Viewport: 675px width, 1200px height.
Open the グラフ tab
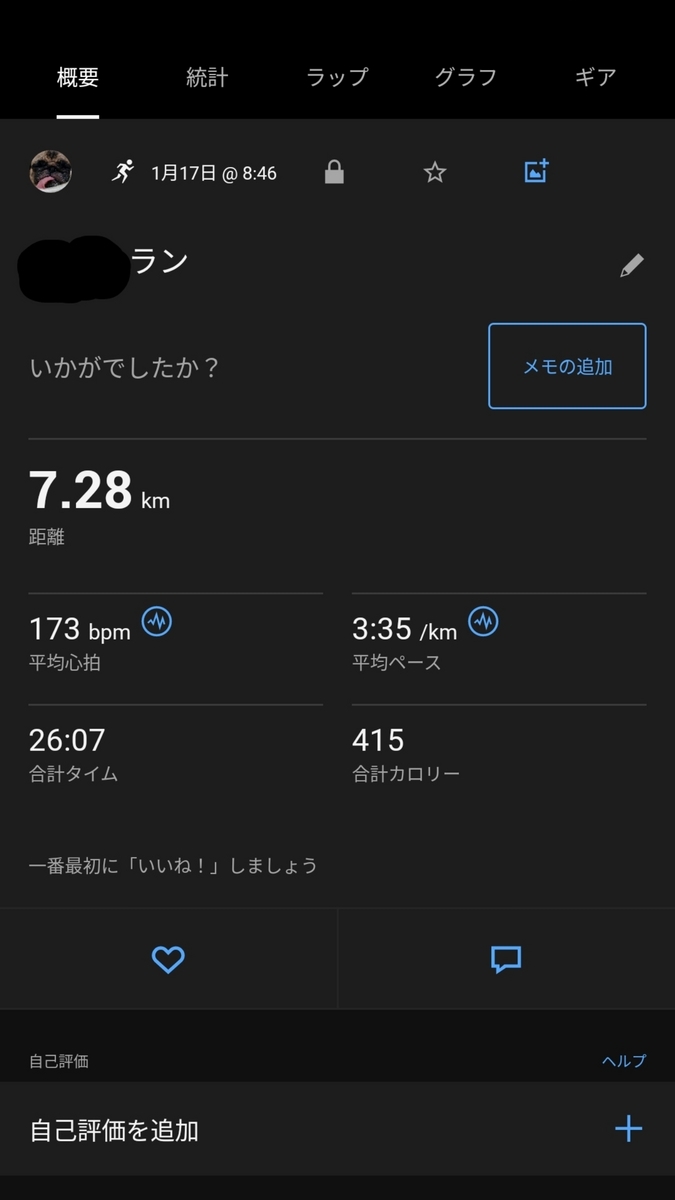pos(466,77)
